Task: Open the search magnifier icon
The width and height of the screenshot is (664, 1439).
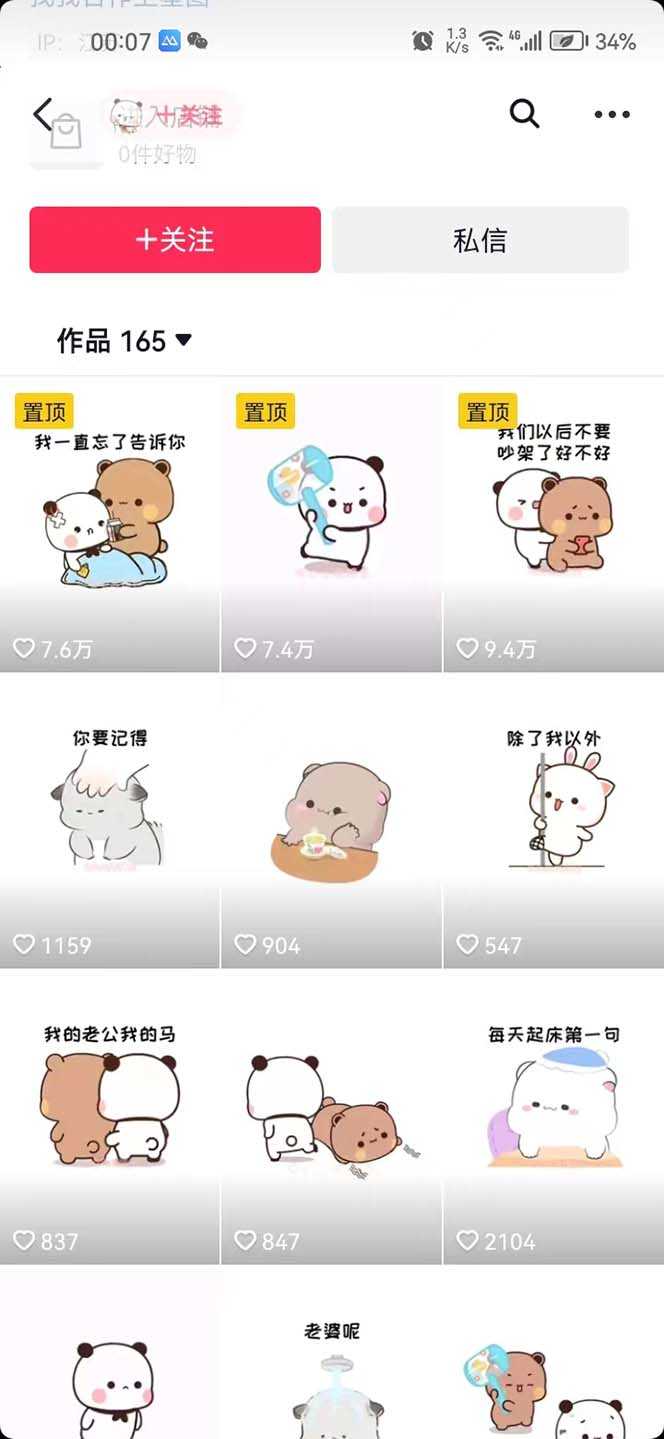Action: point(524,114)
